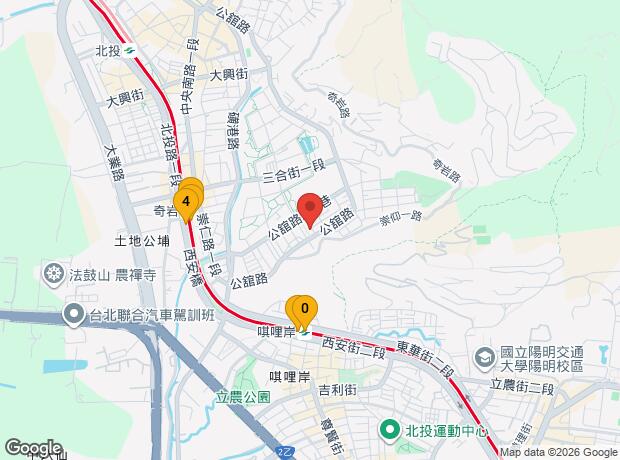Image resolution: width=620 pixels, height=460 pixels.
Task: Select the orange marker labeled 4
Action: click(x=186, y=200)
